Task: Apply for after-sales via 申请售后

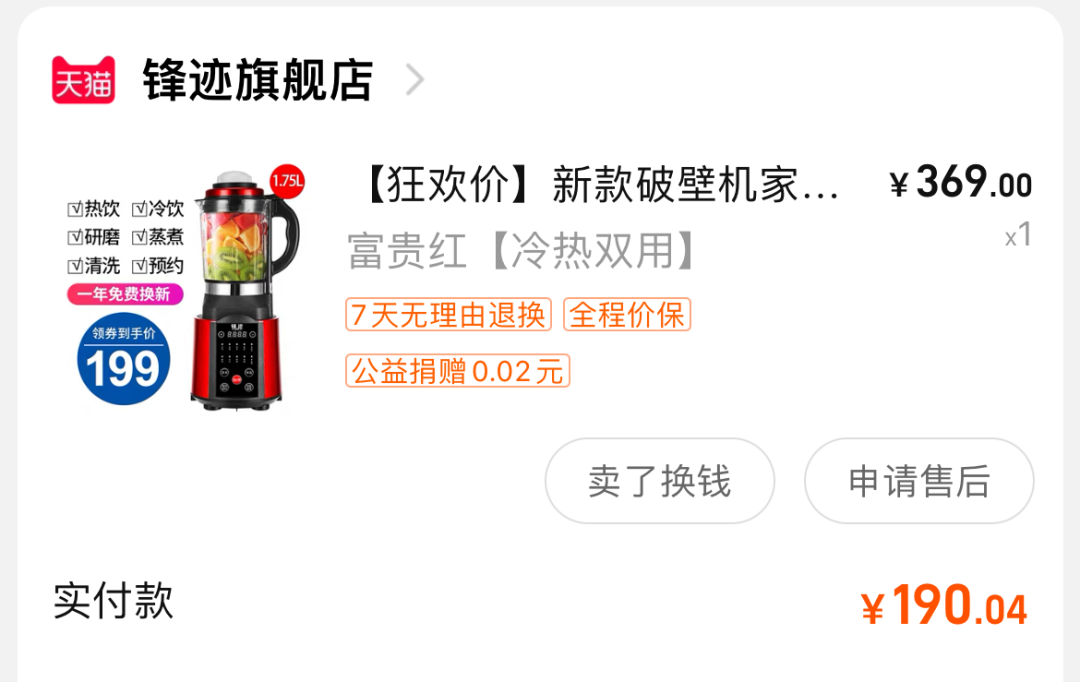Action: click(x=918, y=481)
